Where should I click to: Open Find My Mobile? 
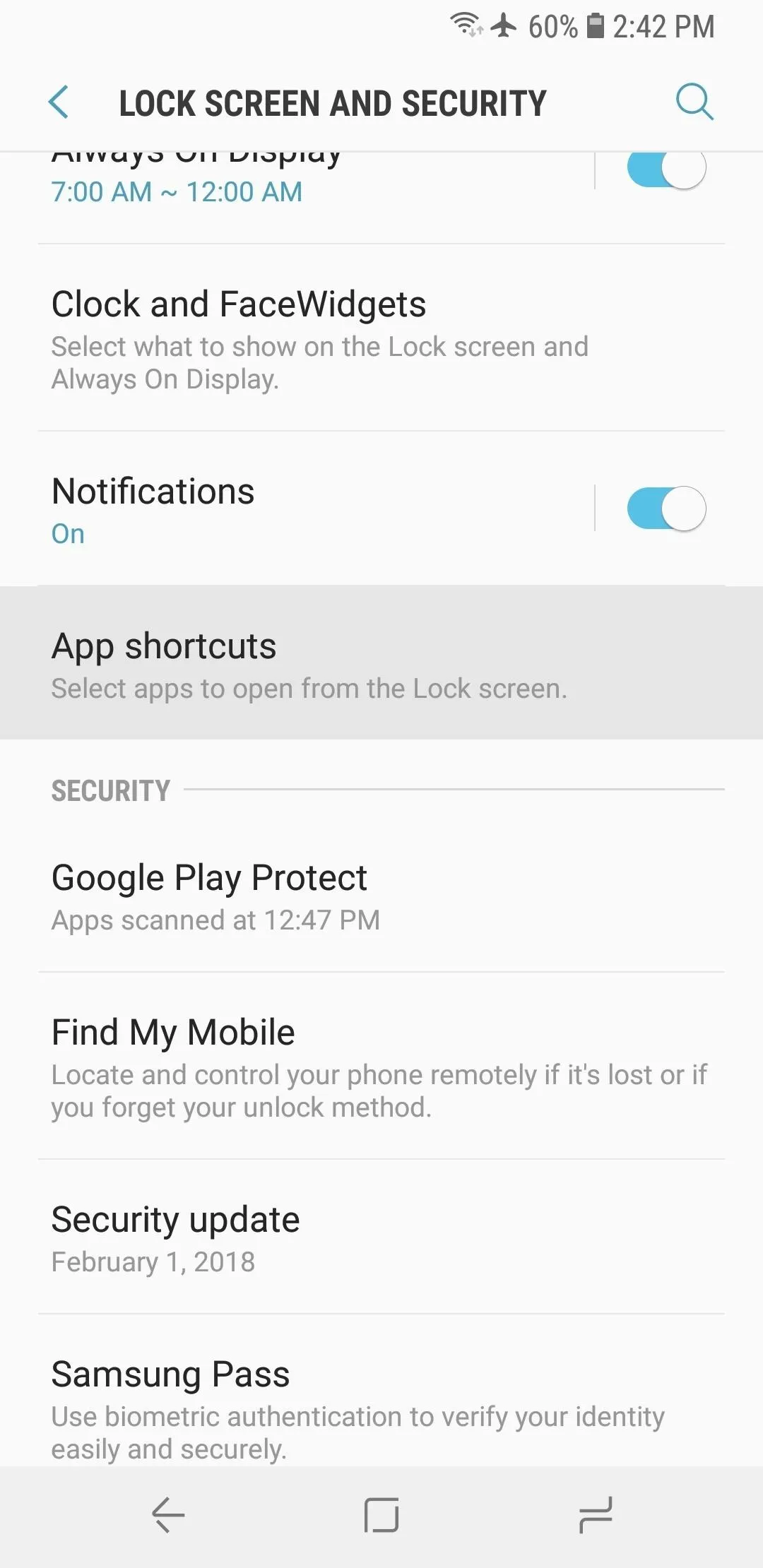click(x=381, y=1066)
